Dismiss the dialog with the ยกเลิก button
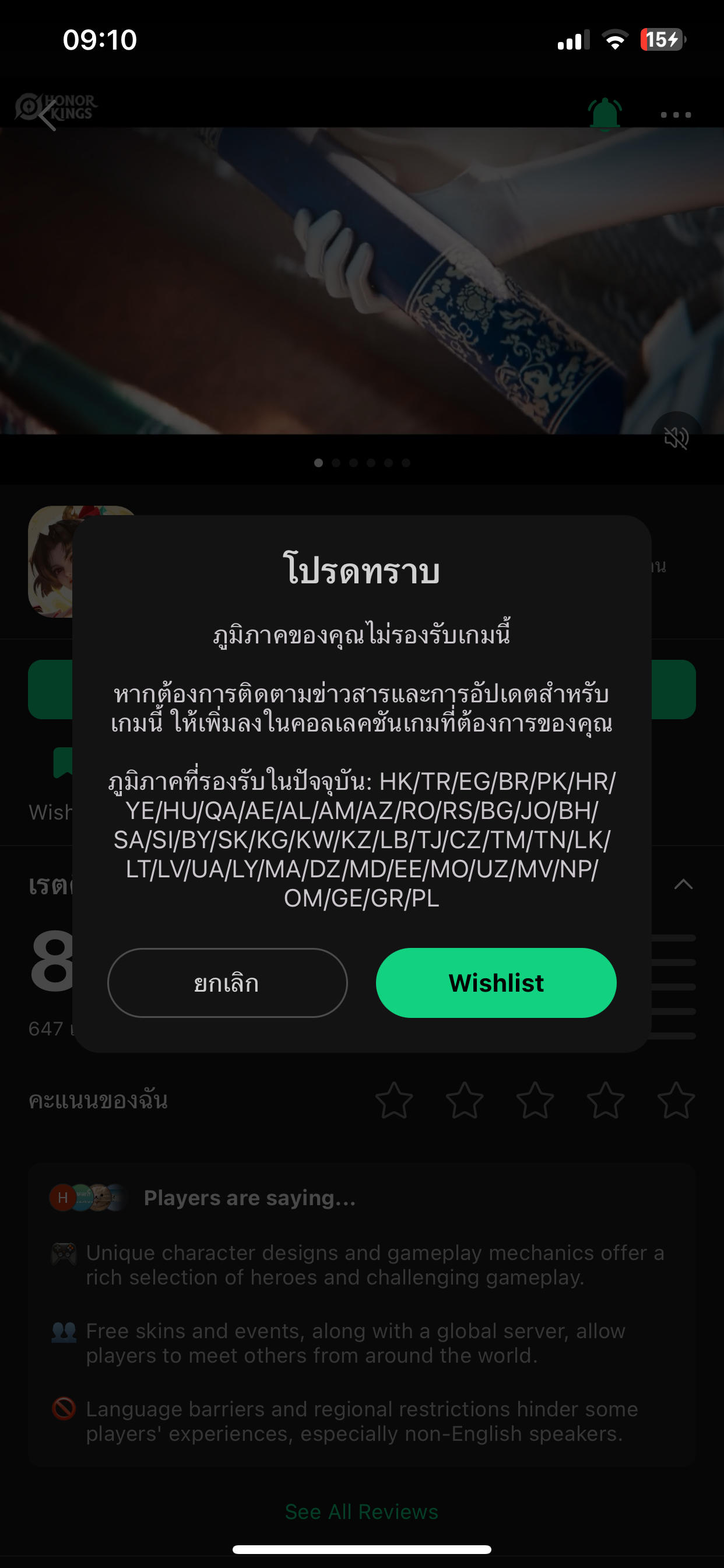The height and width of the screenshot is (1568, 724). [227, 982]
